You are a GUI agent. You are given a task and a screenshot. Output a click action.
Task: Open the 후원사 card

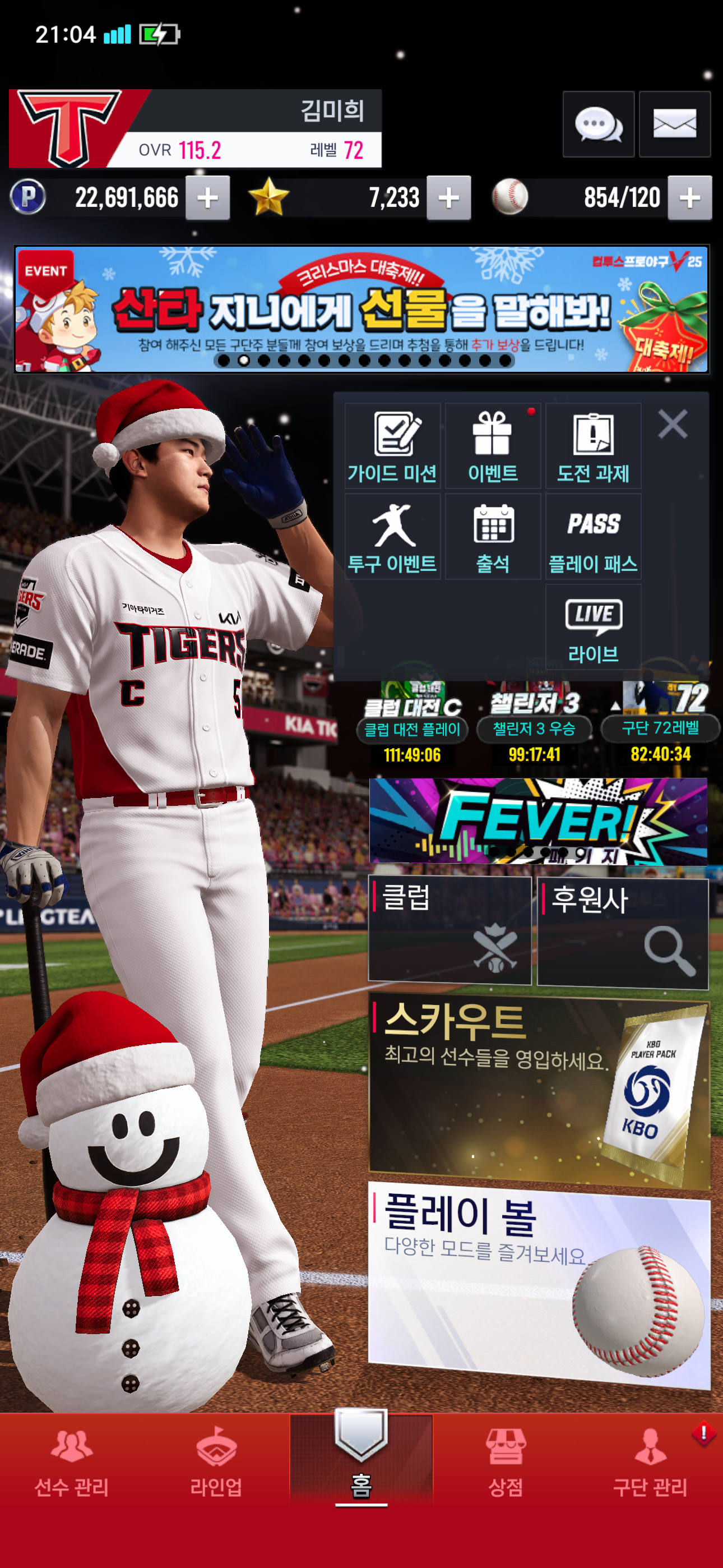point(623,933)
